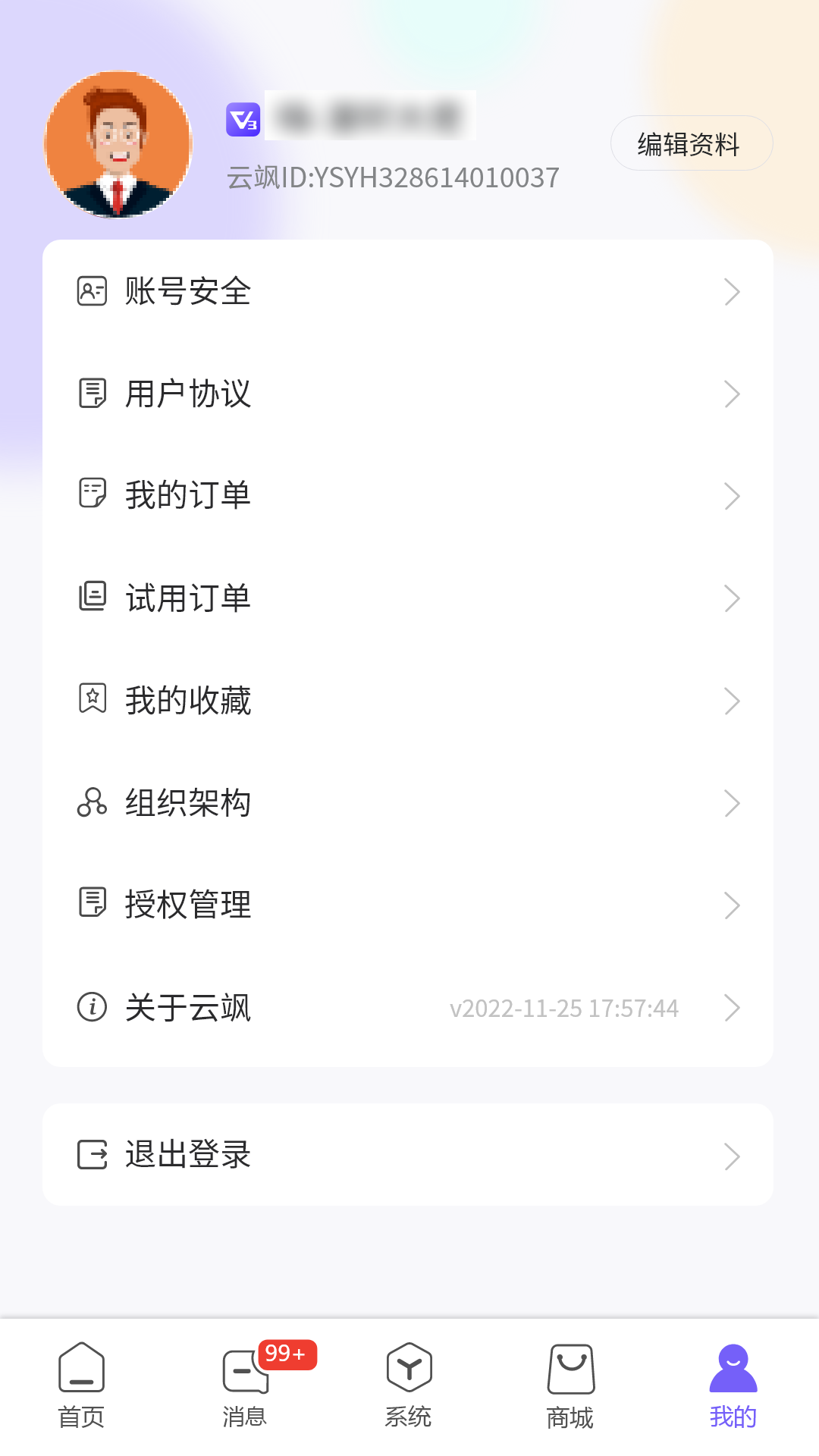Image resolution: width=819 pixels, height=1456 pixels.
Task: Click the 退出登录 logout icon
Action: [x=92, y=1154]
